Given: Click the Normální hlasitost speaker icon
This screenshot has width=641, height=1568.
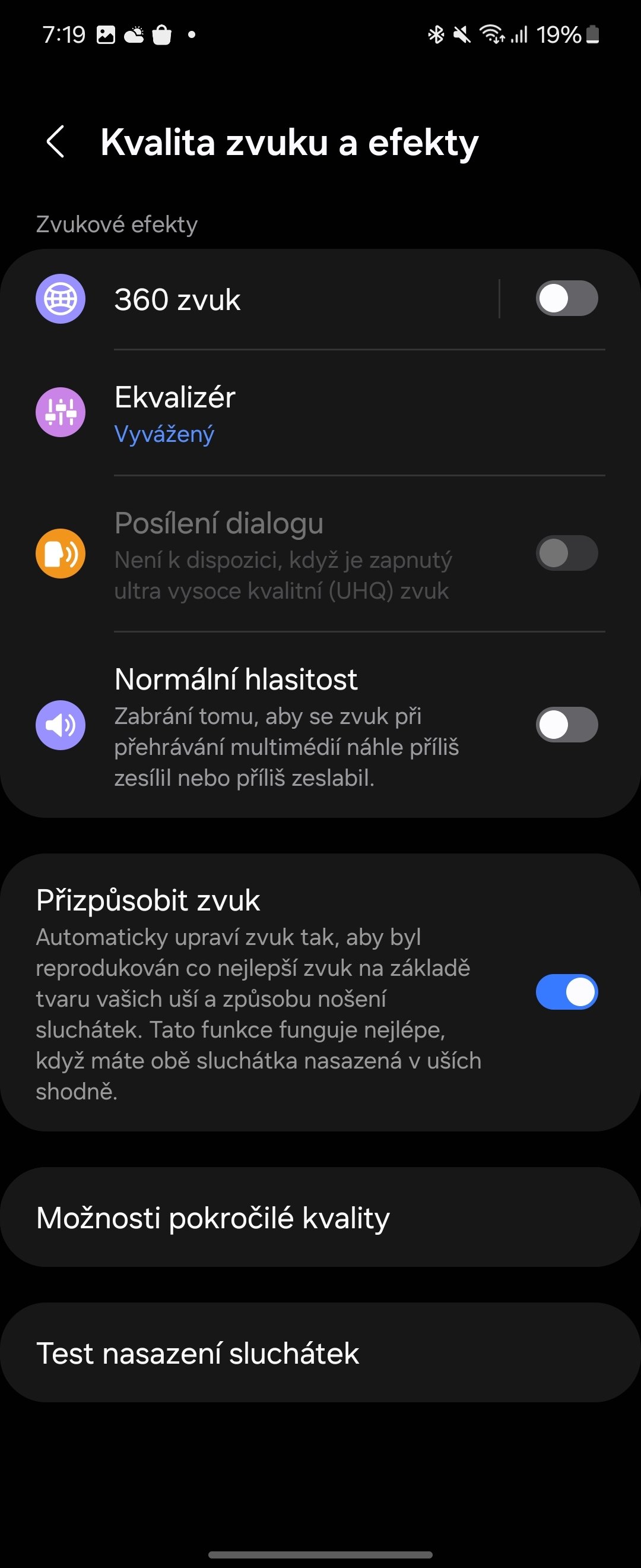Looking at the screenshot, I should [x=61, y=725].
